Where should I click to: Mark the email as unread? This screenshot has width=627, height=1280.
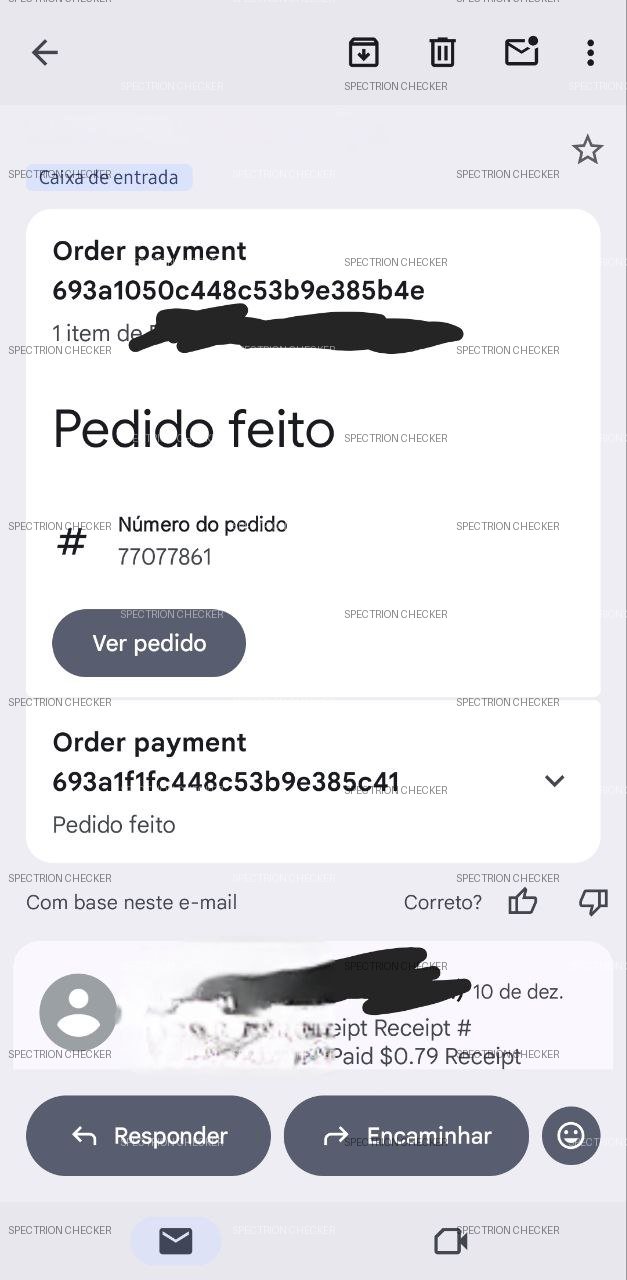521,52
